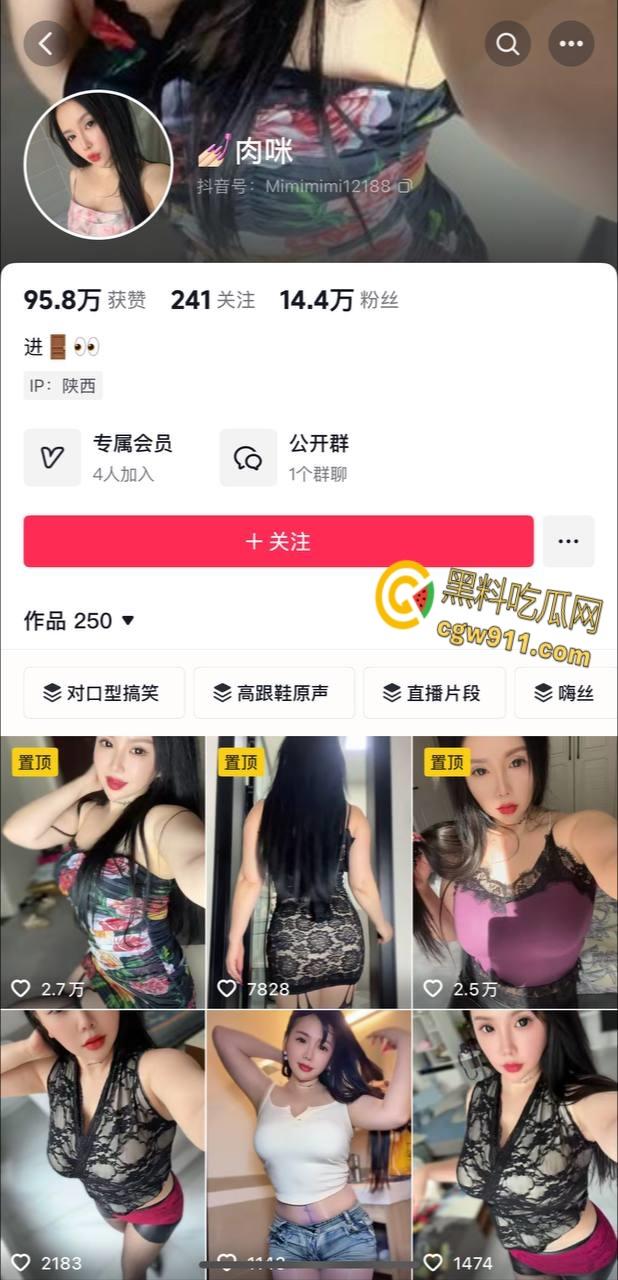View the 14.4万 粉丝 followers list
This screenshot has height=1280, width=618.
click(338, 300)
